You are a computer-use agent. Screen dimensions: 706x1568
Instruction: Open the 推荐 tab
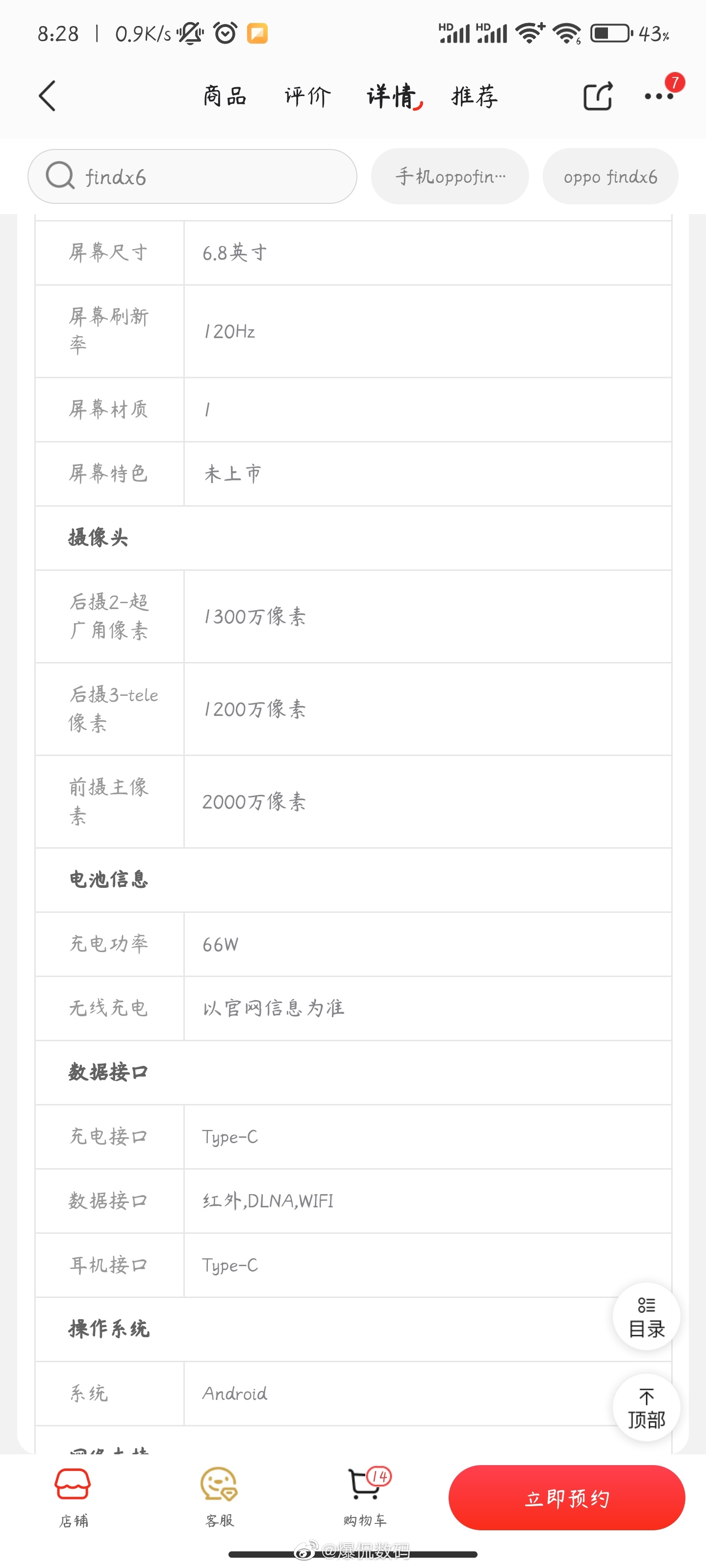point(475,96)
